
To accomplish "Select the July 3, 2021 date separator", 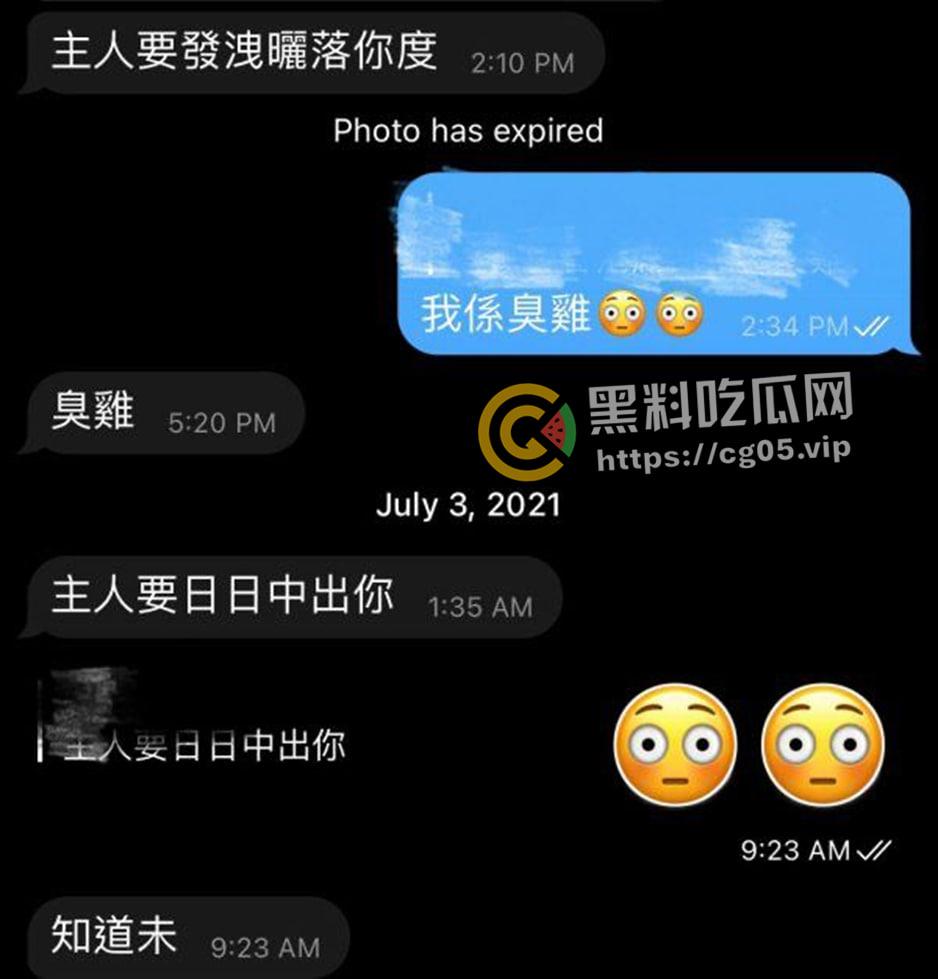I will (x=468, y=505).
